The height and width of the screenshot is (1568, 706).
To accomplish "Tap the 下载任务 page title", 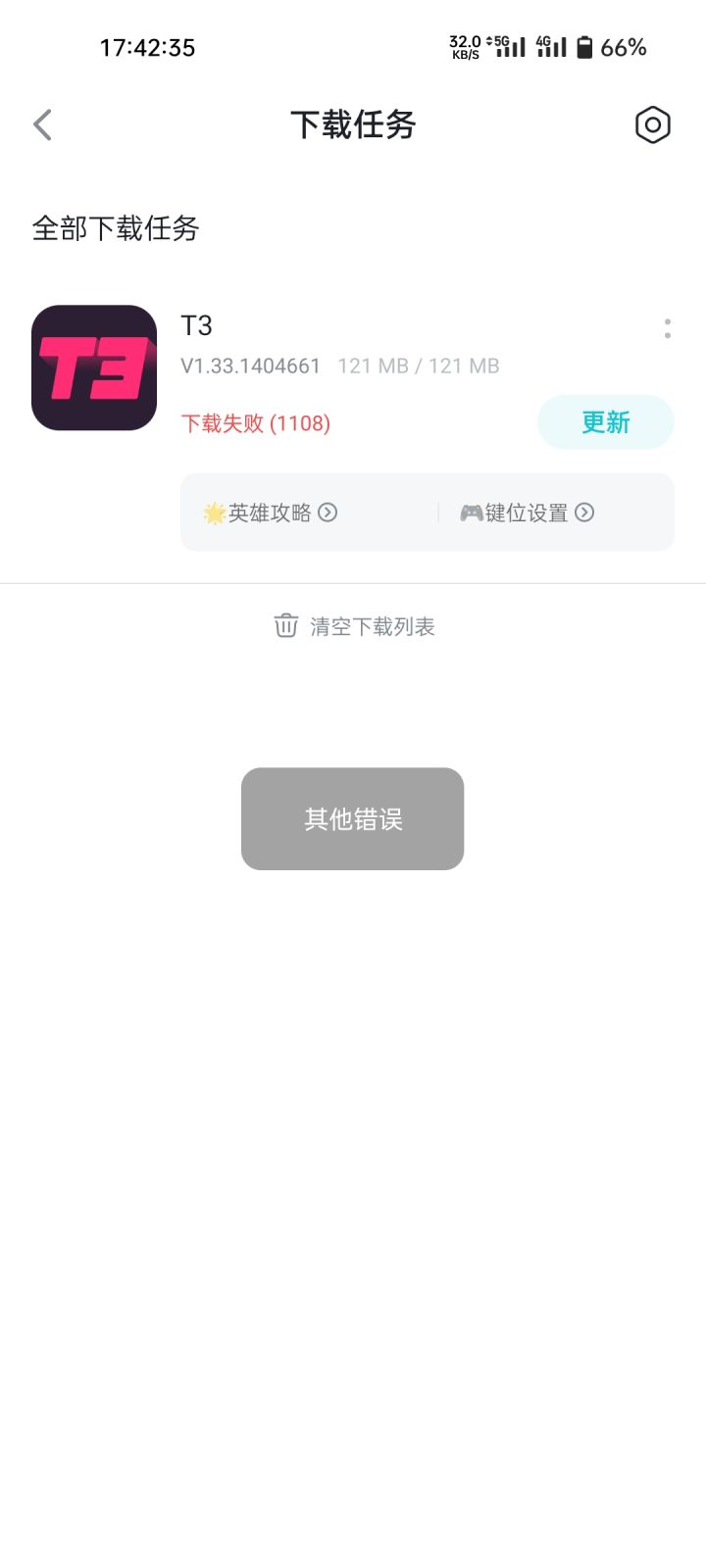I will click(353, 124).
